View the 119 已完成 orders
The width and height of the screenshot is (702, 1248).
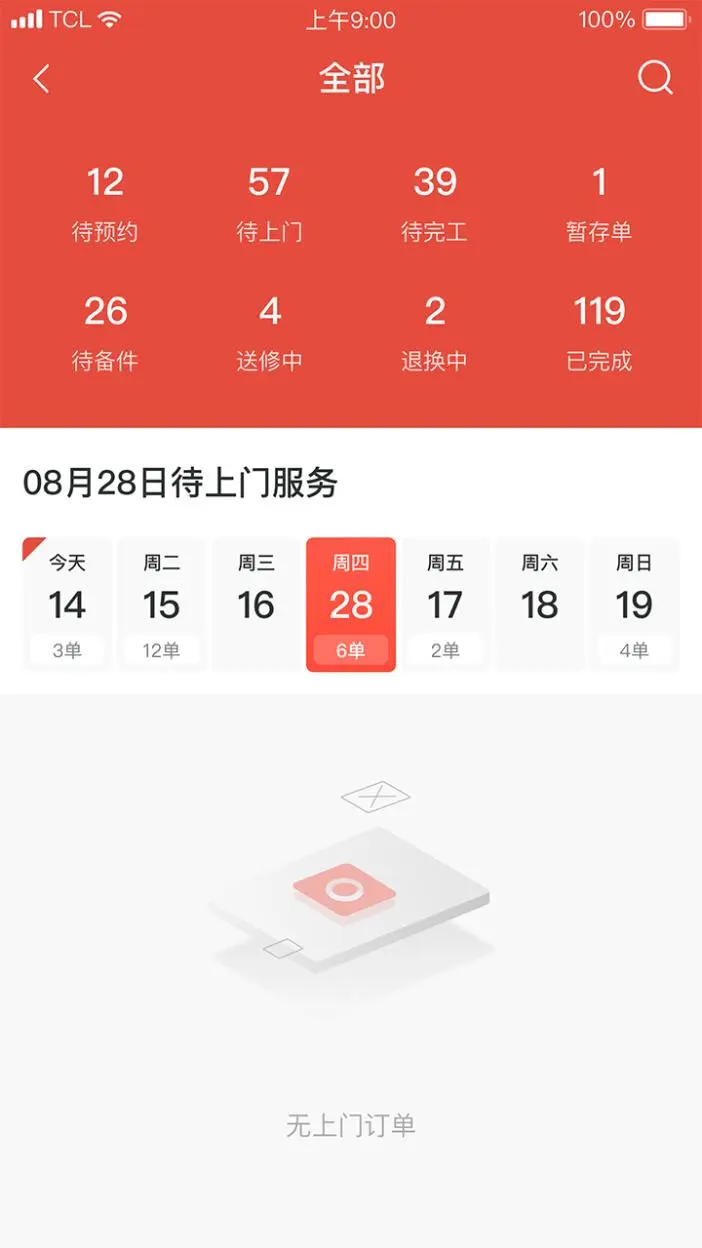pos(599,332)
